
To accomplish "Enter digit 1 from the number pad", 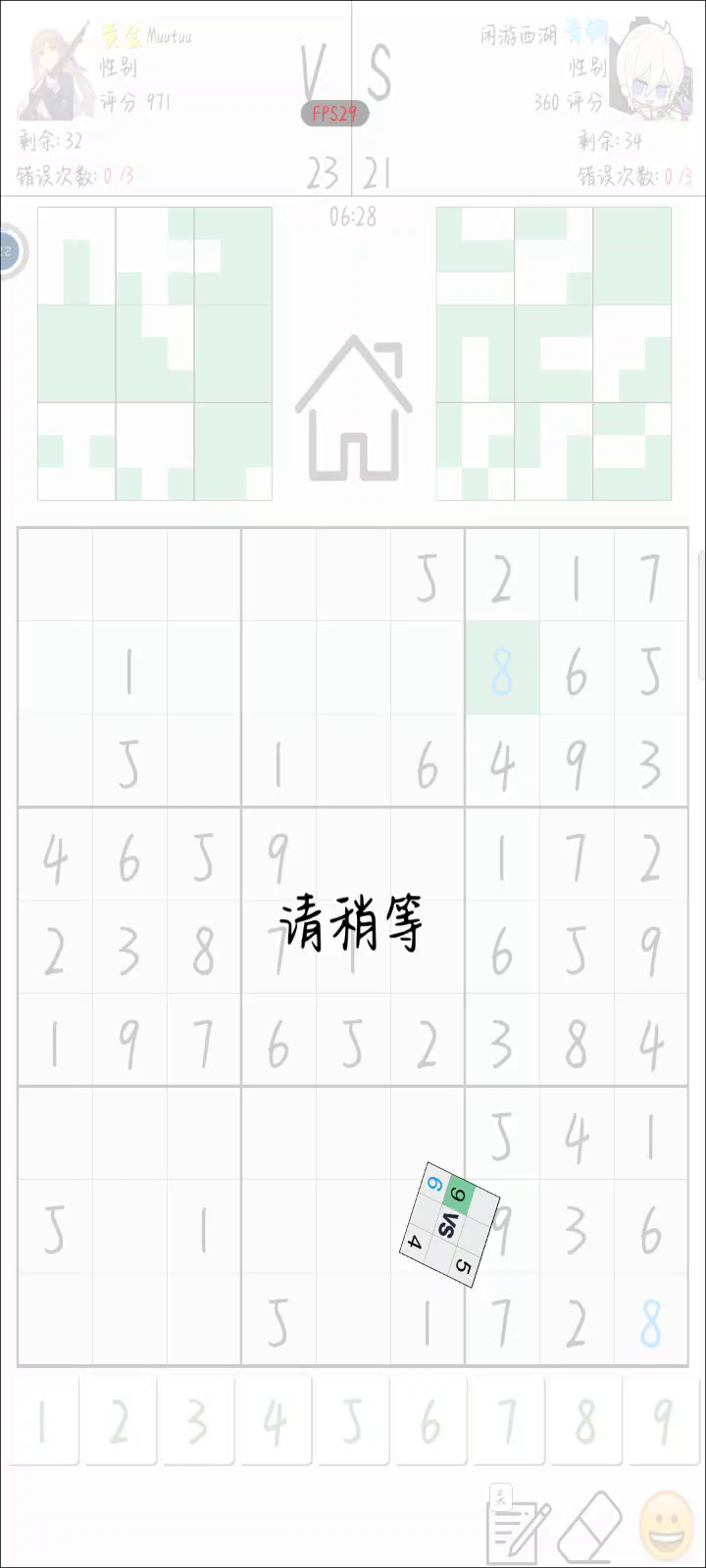I will [40, 1421].
